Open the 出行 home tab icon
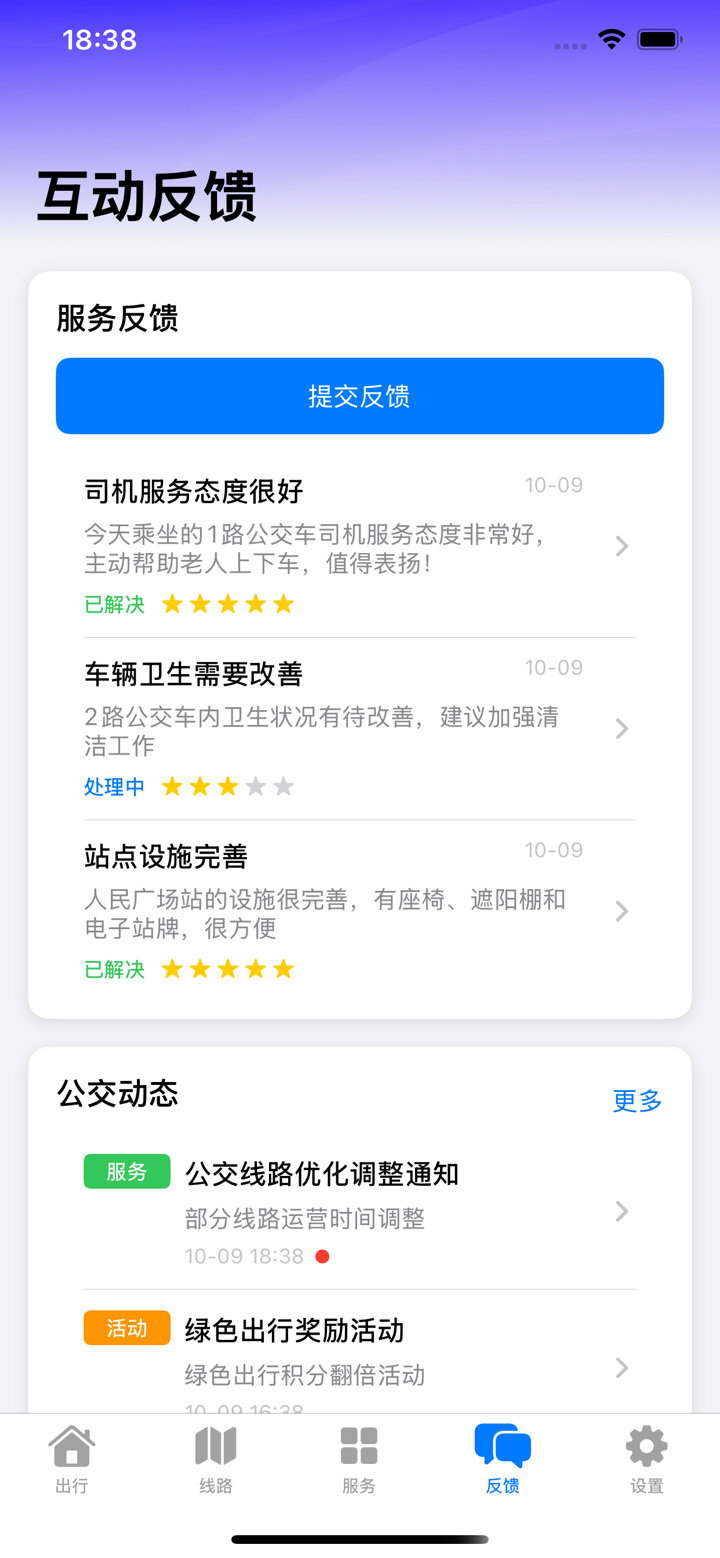The height and width of the screenshot is (1558, 720). 71,1444
